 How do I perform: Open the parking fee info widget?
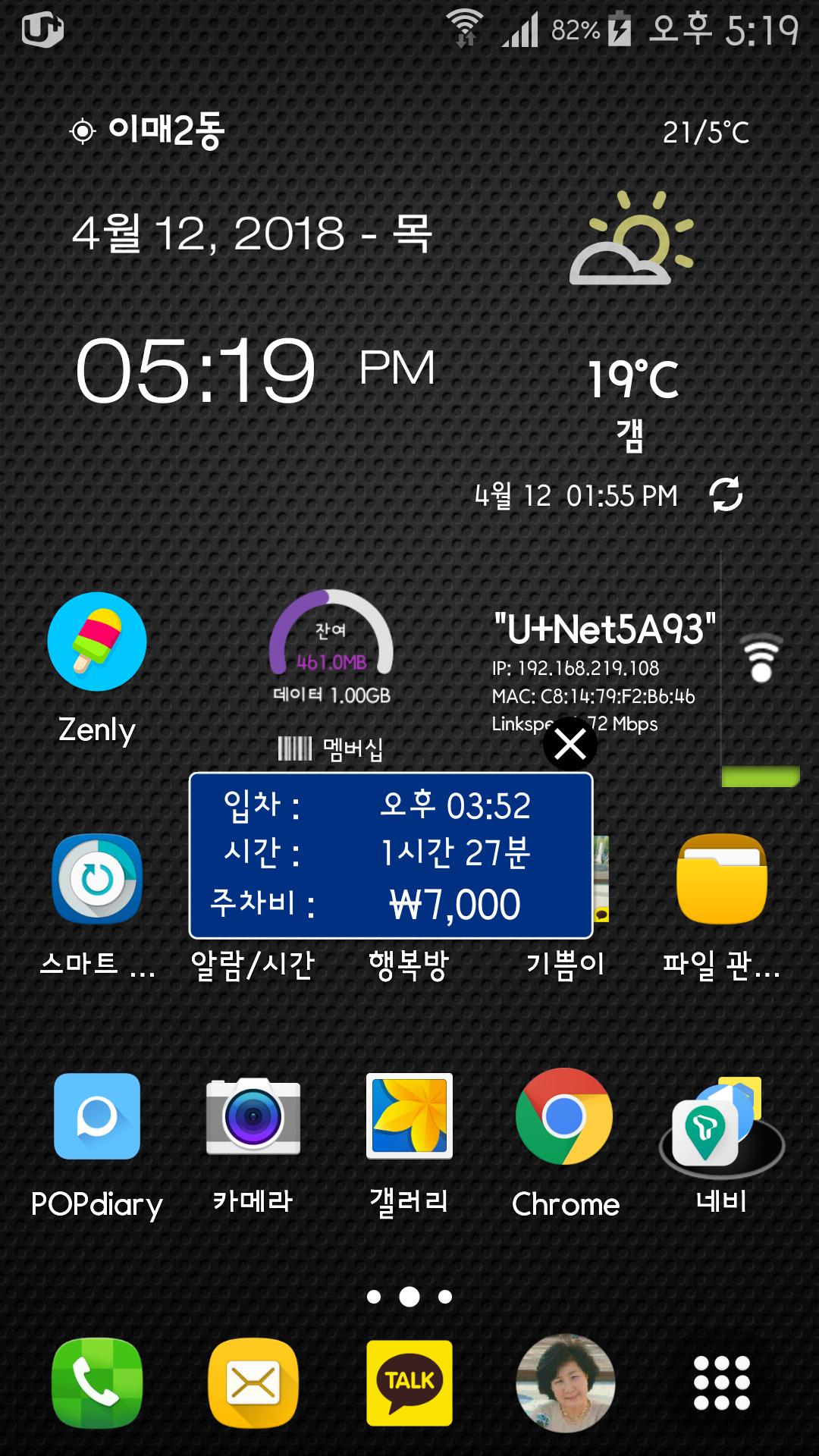point(391,855)
